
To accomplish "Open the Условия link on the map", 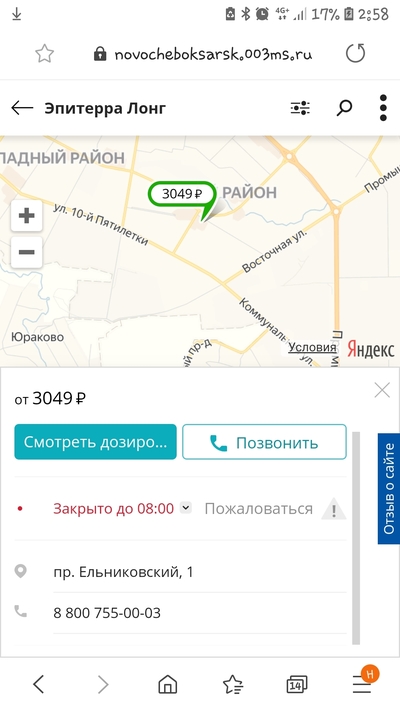I will pyautogui.click(x=312, y=347).
